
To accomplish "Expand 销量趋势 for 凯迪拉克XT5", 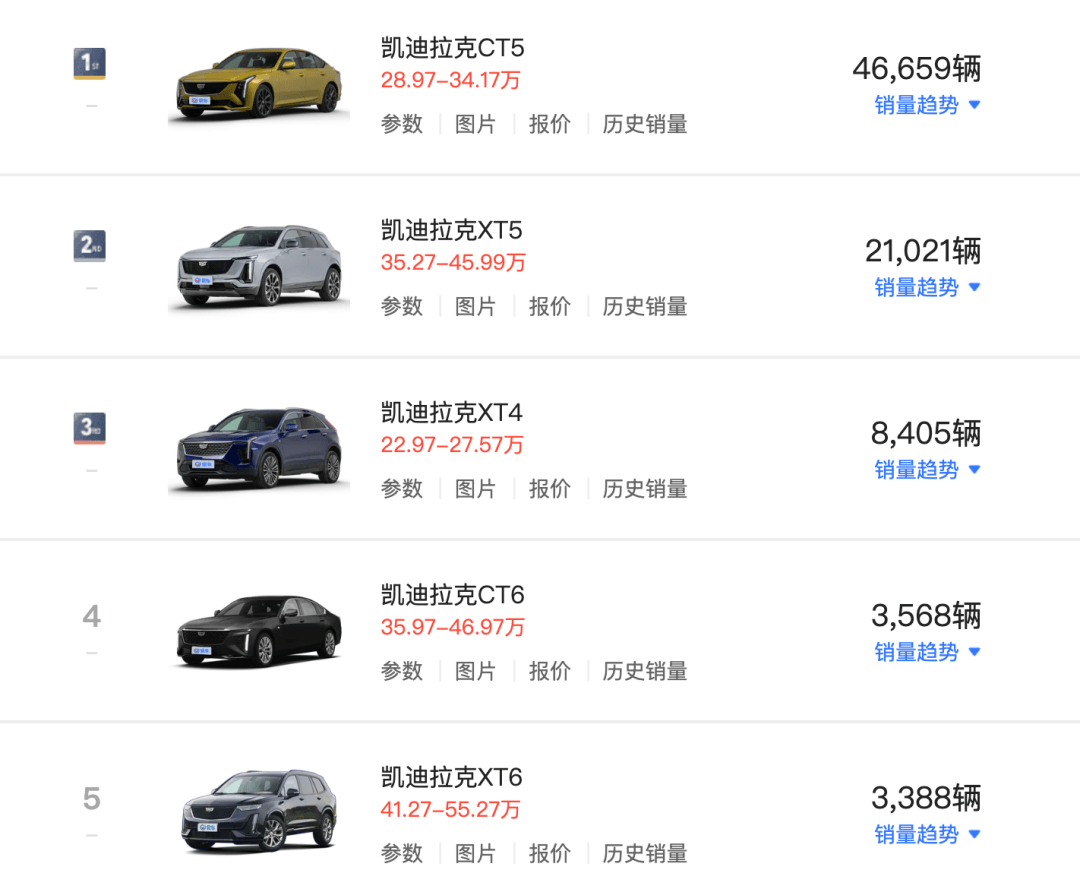I will coord(927,287).
